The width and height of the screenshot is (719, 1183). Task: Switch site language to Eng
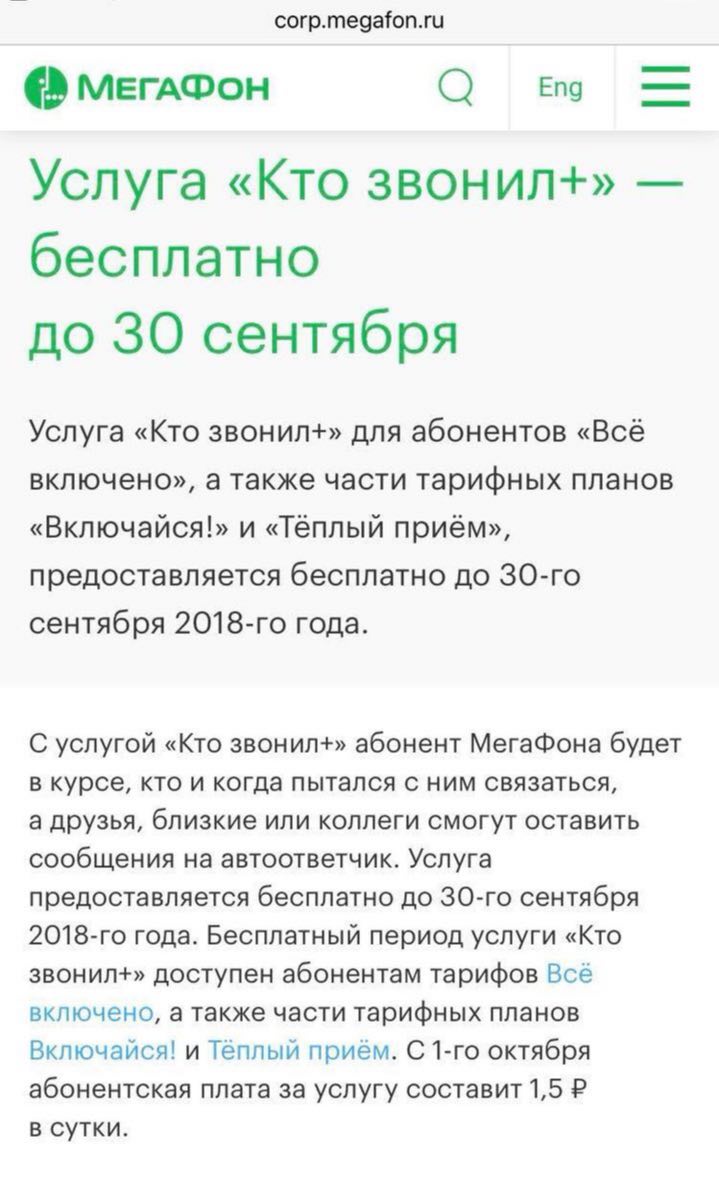coord(560,88)
